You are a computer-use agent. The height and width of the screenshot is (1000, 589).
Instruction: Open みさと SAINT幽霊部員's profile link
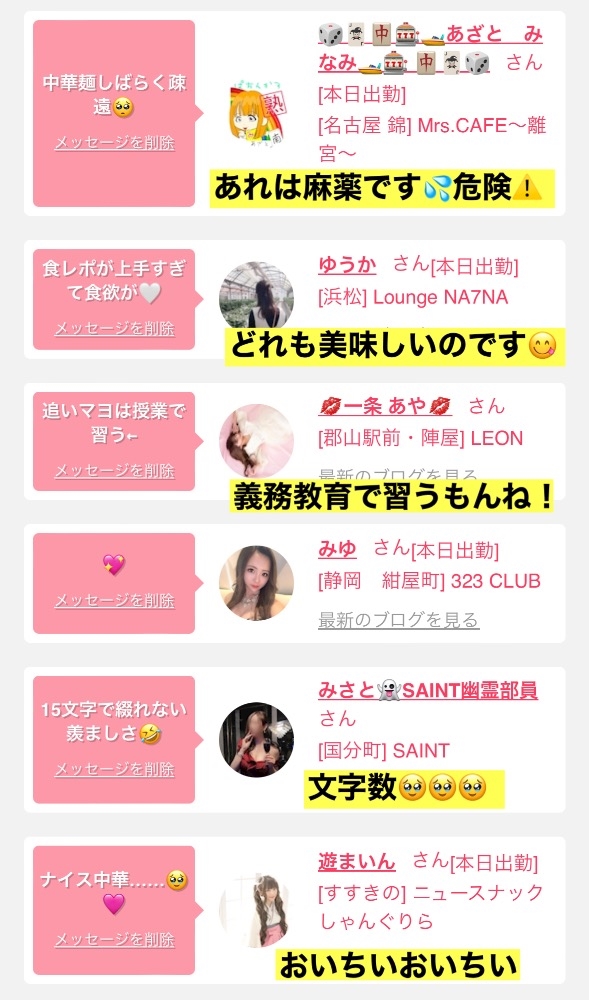428,689
